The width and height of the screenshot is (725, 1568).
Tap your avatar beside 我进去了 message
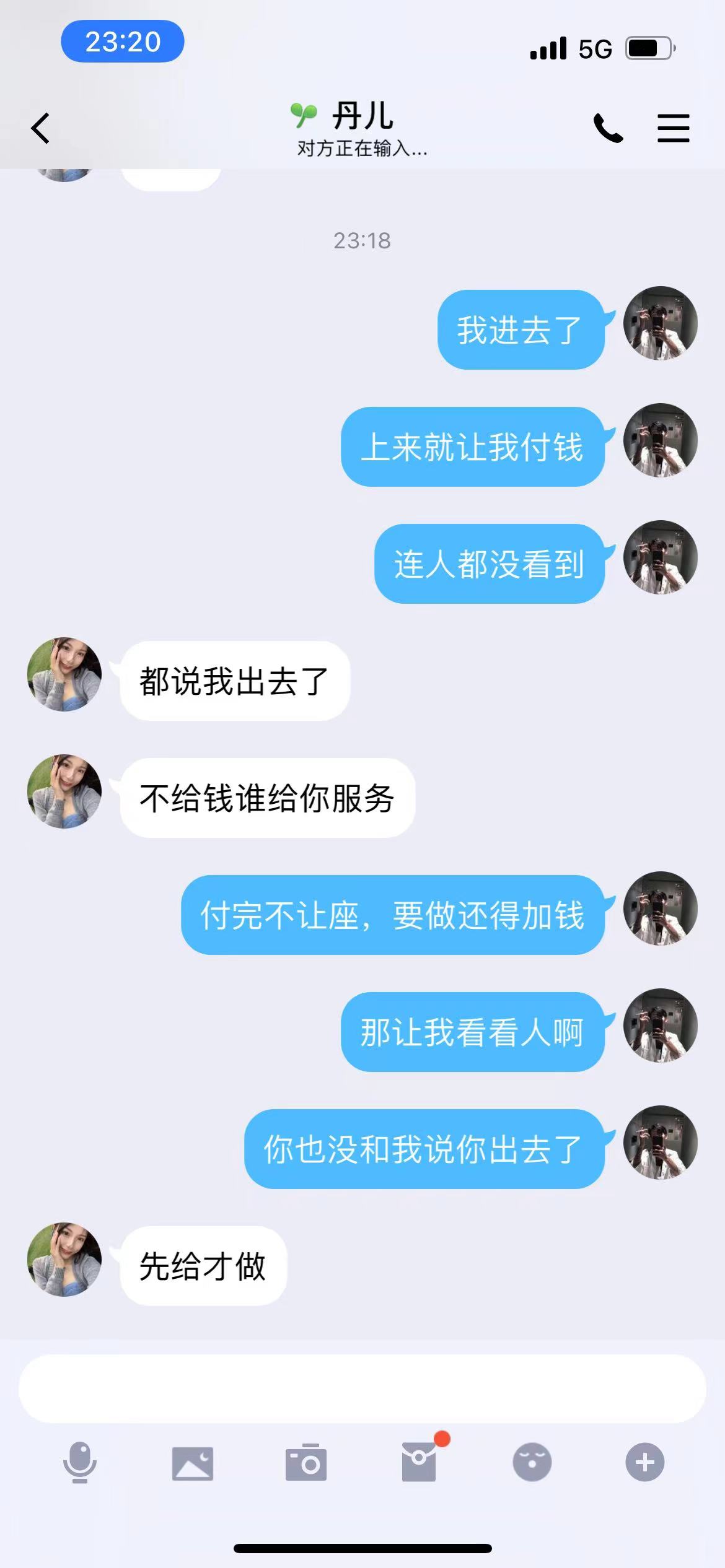(x=660, y=323)
